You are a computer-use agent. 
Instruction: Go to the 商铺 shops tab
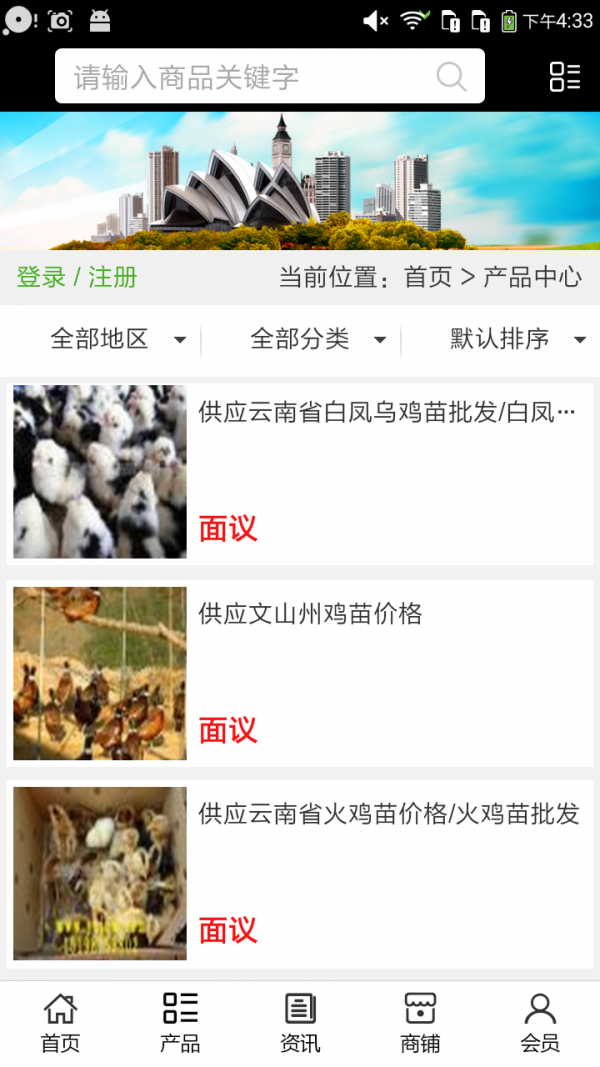tap(420, 1022)
